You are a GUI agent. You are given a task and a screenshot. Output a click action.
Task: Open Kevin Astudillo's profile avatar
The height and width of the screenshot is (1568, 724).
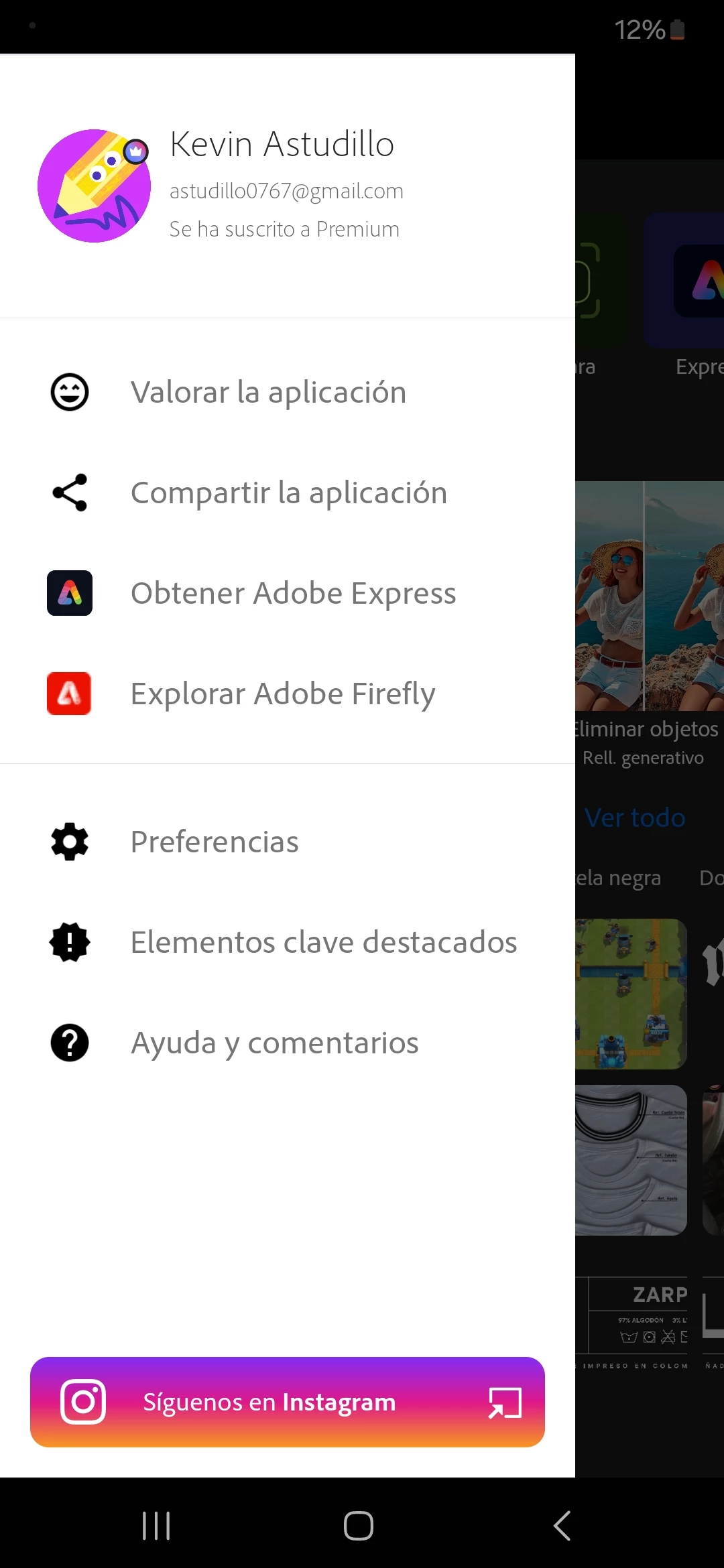coord(94,186)
